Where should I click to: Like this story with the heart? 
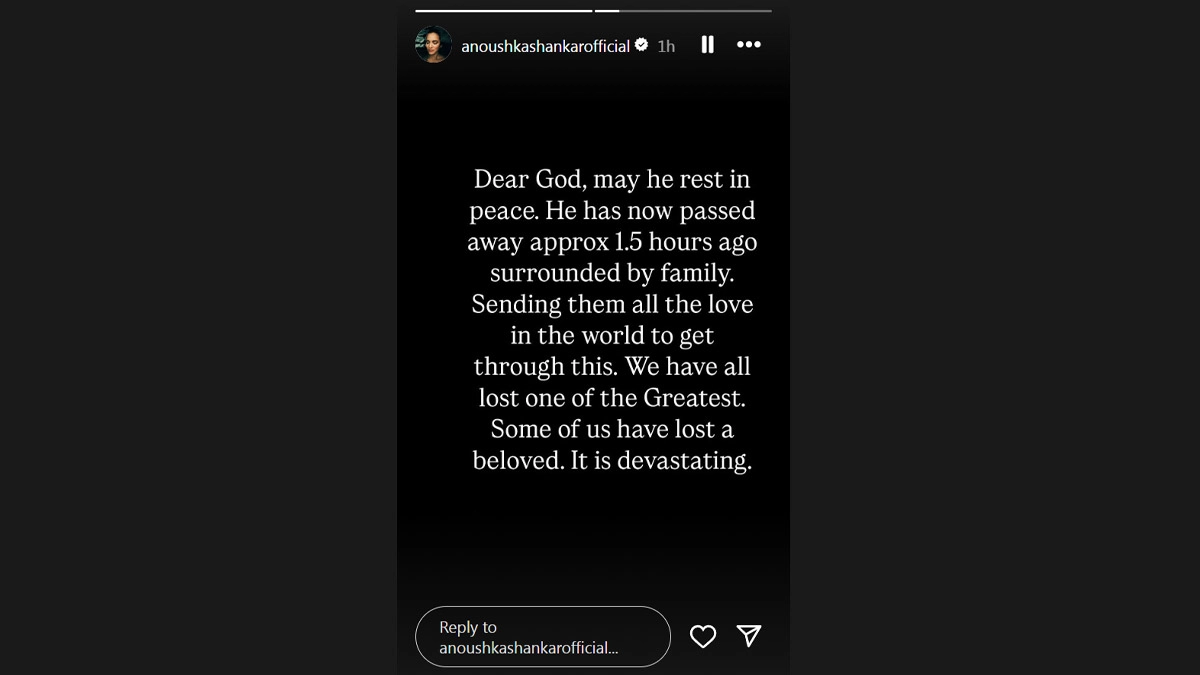(703, 636)
